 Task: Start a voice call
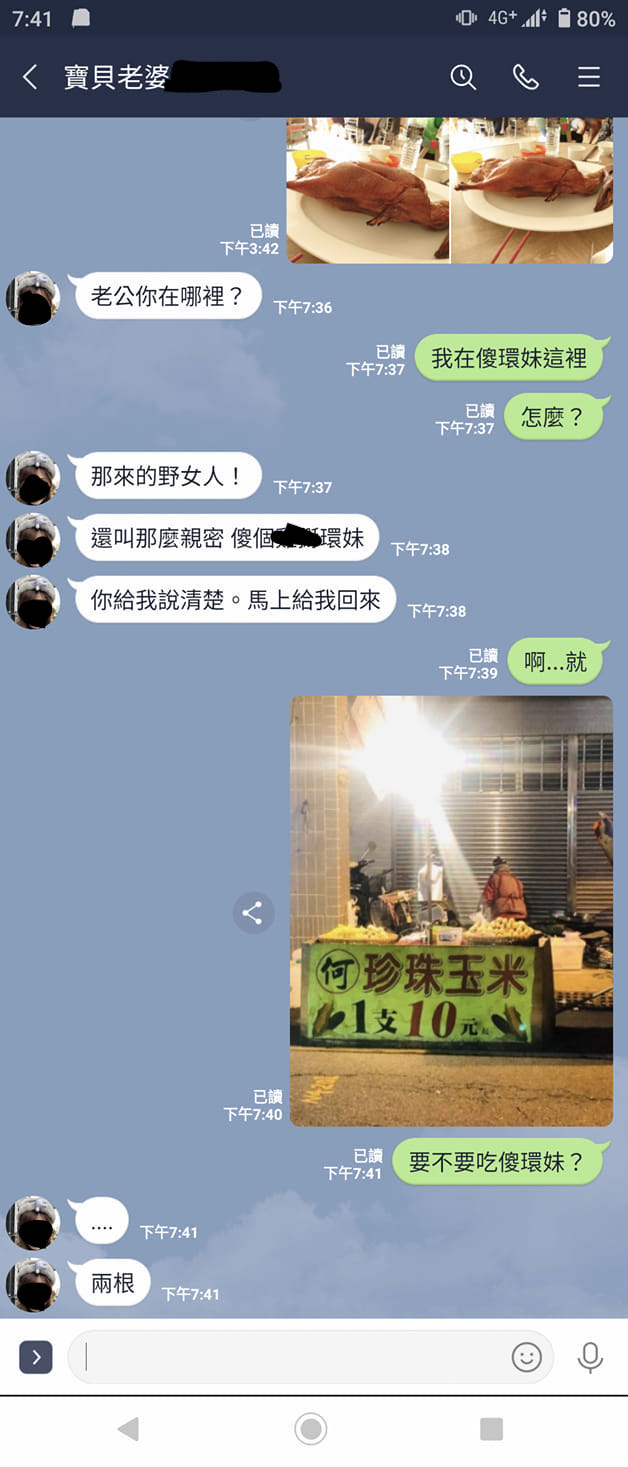click(x=525, y=77)
